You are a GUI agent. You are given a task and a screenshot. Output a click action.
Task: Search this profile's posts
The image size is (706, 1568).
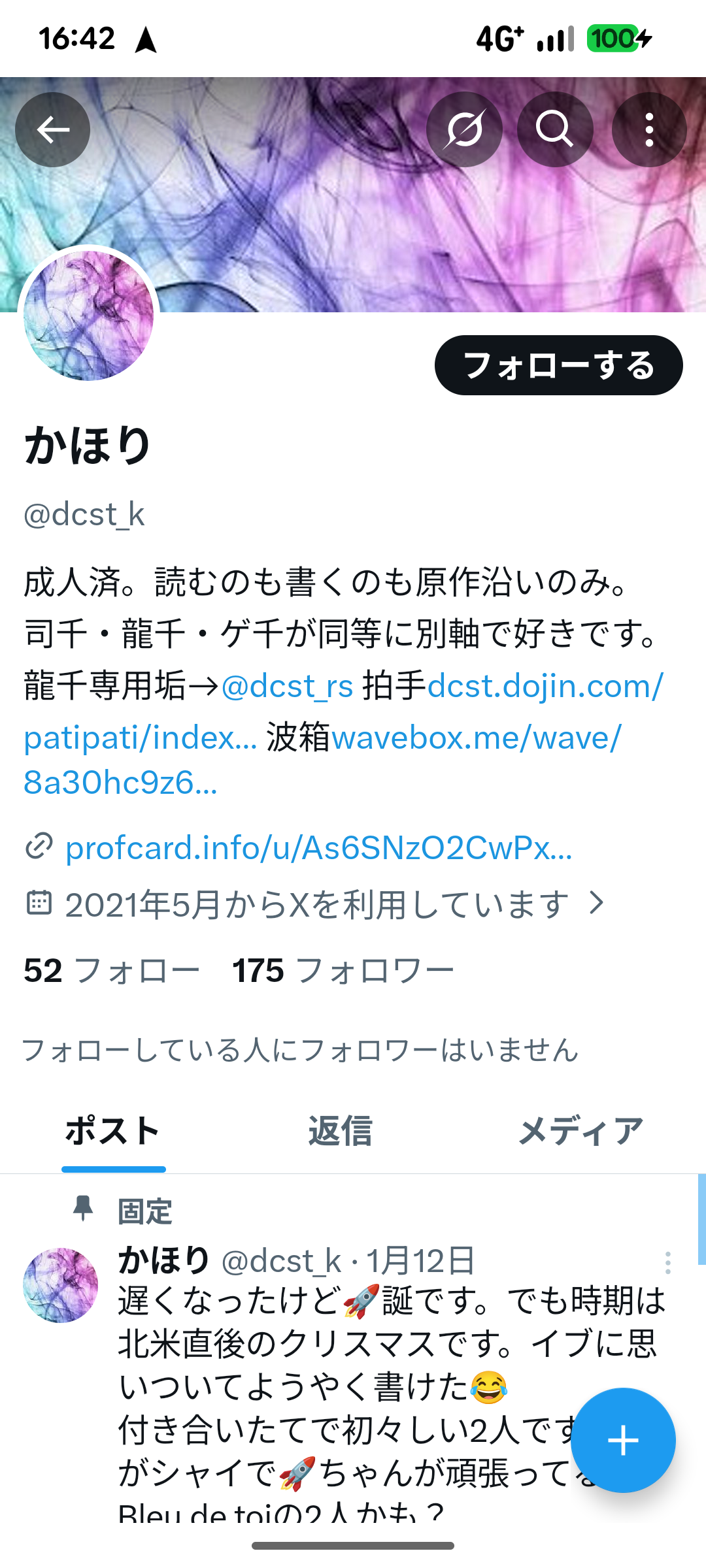(555, 129)
